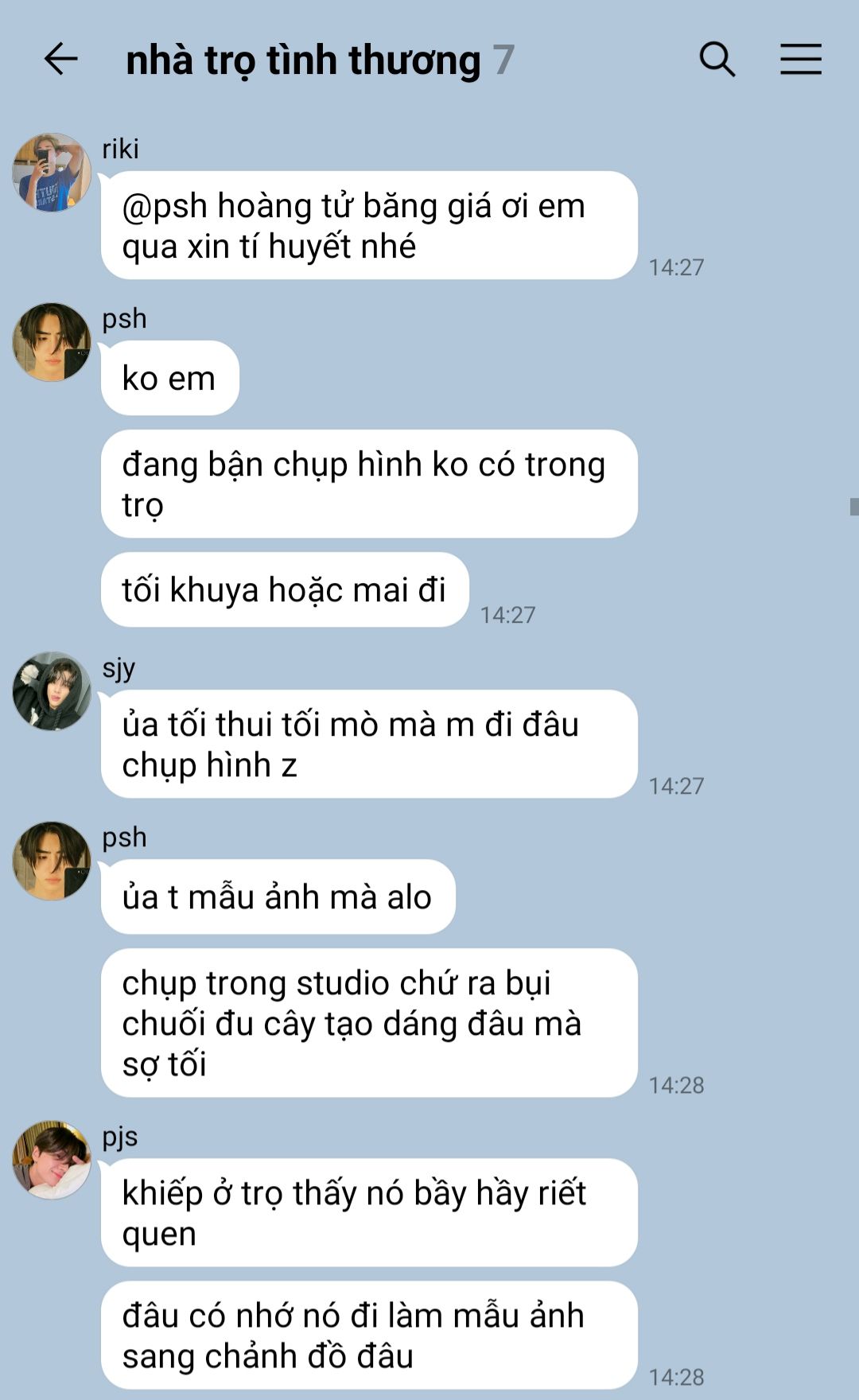The height and width of the screenshot is (1400, 859).
Task: Go back using the arrow icon
Action: 60,60
